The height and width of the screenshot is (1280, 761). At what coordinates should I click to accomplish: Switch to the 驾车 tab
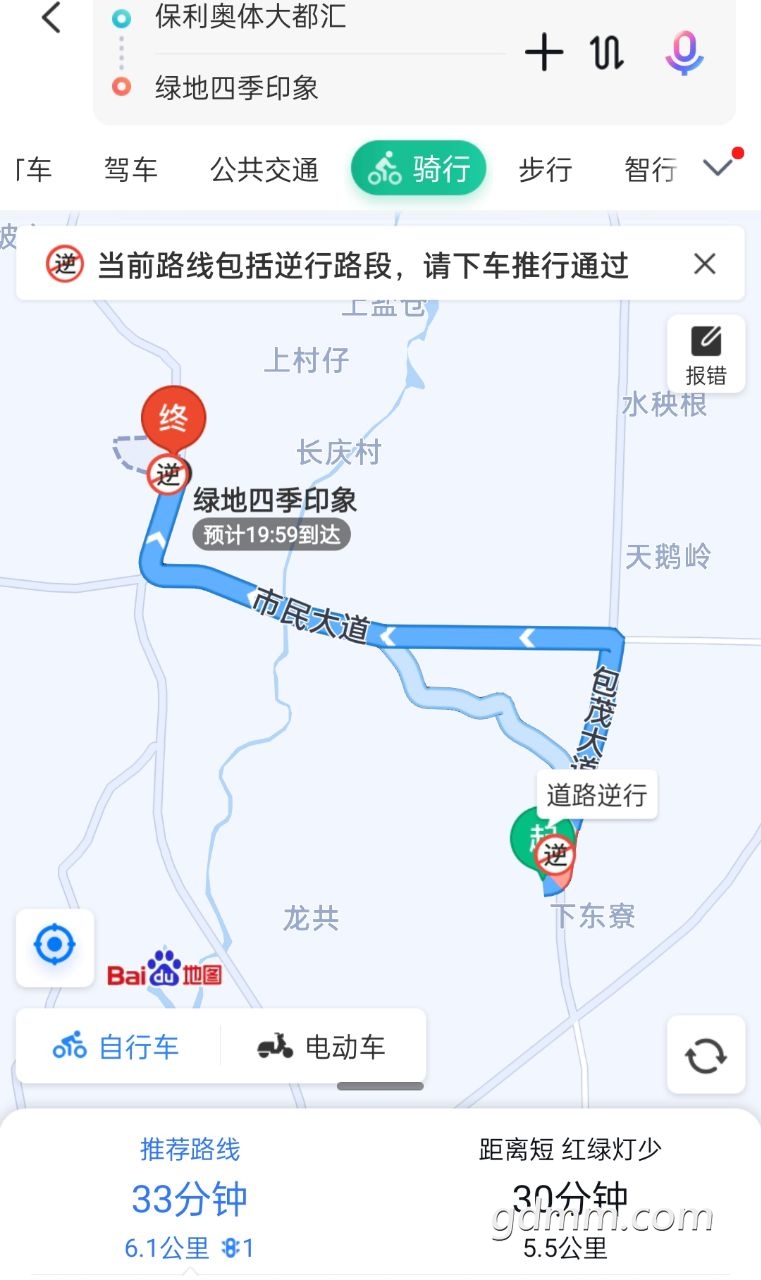click(131, 169)
